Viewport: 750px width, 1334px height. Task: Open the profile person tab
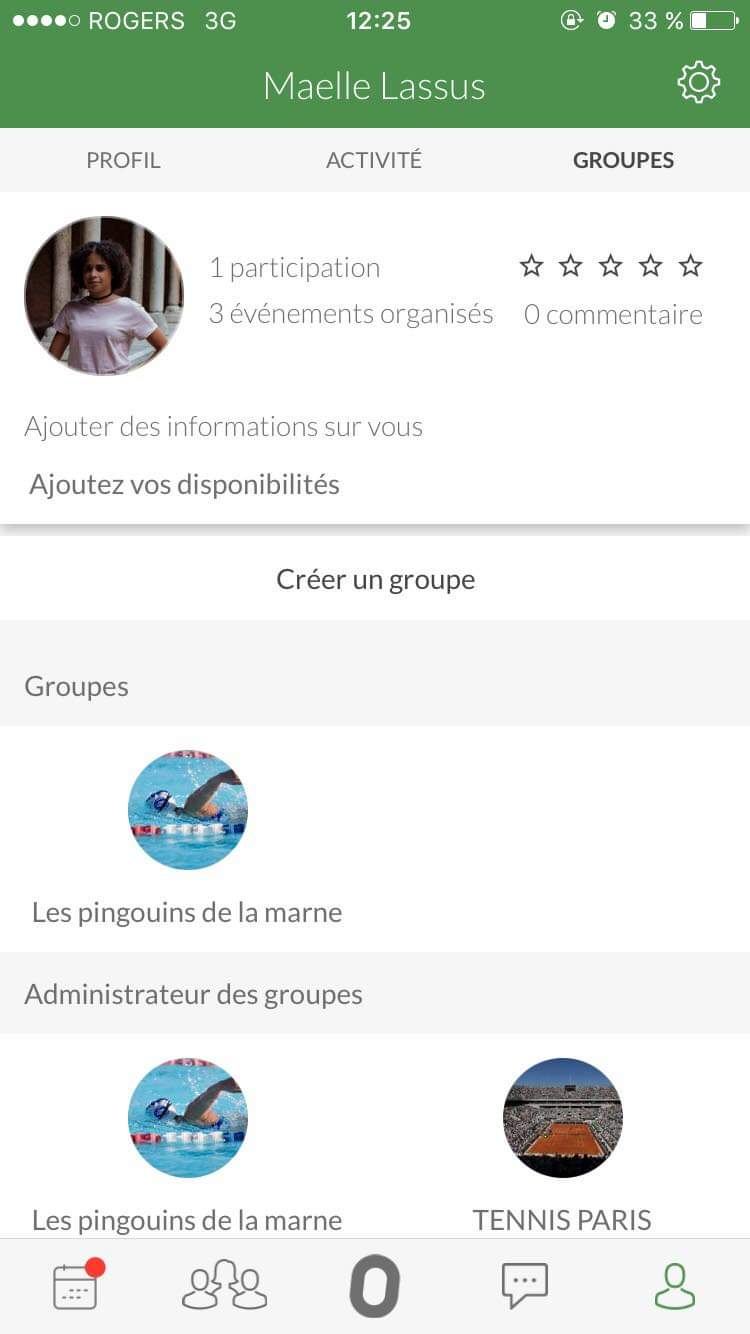tap(674, 1286)
